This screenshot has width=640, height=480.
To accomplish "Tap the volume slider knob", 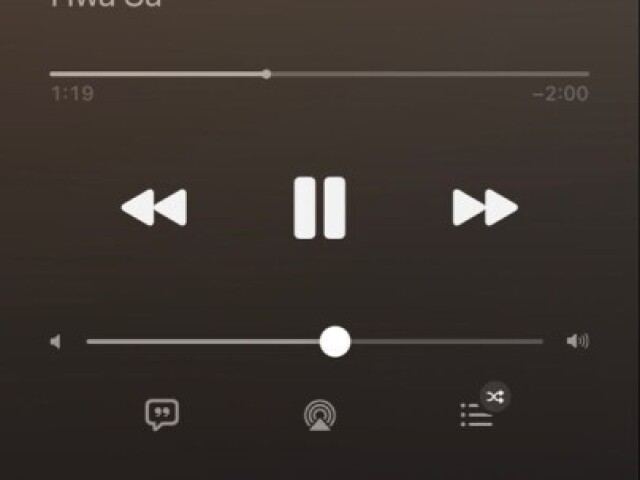I will coord(335,342).
